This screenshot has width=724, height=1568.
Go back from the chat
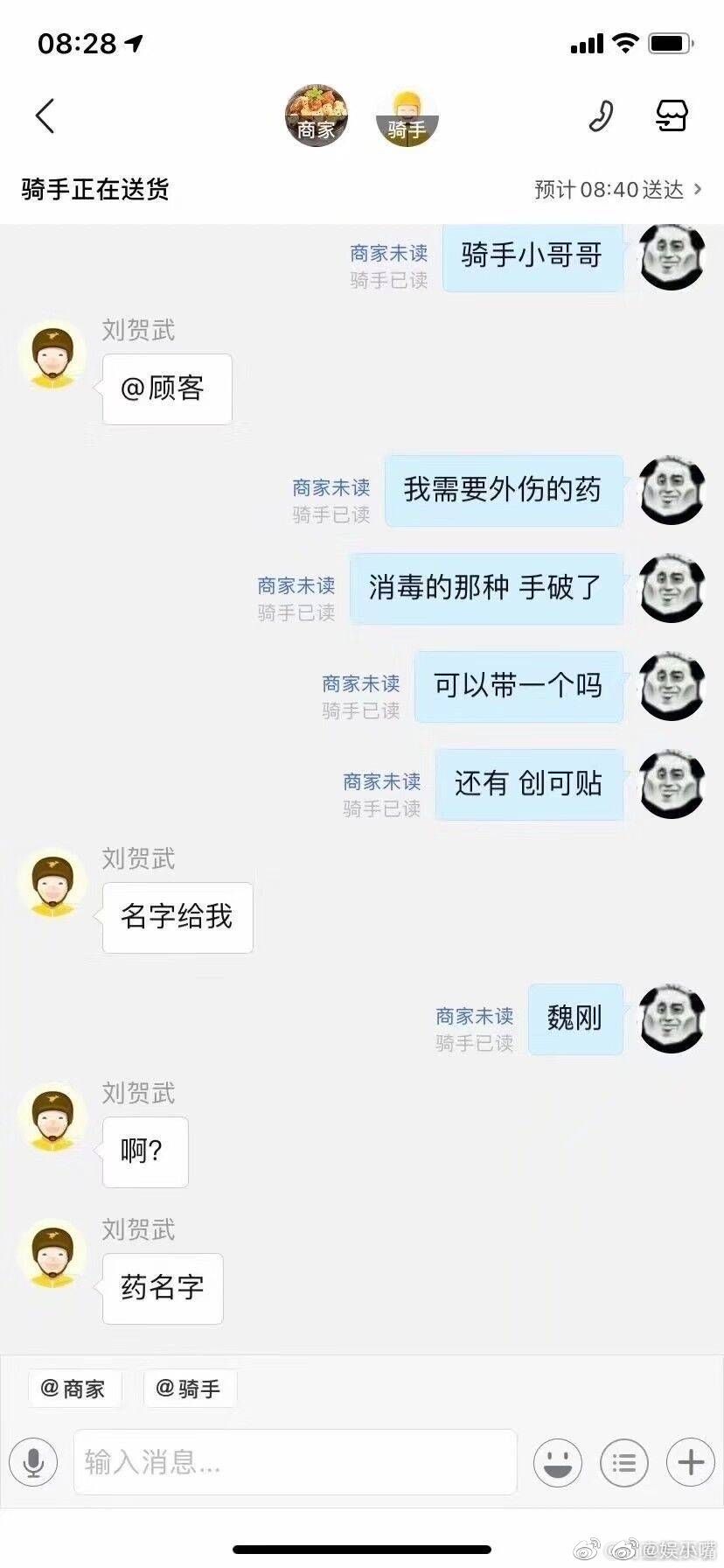[x=45, y=115]
